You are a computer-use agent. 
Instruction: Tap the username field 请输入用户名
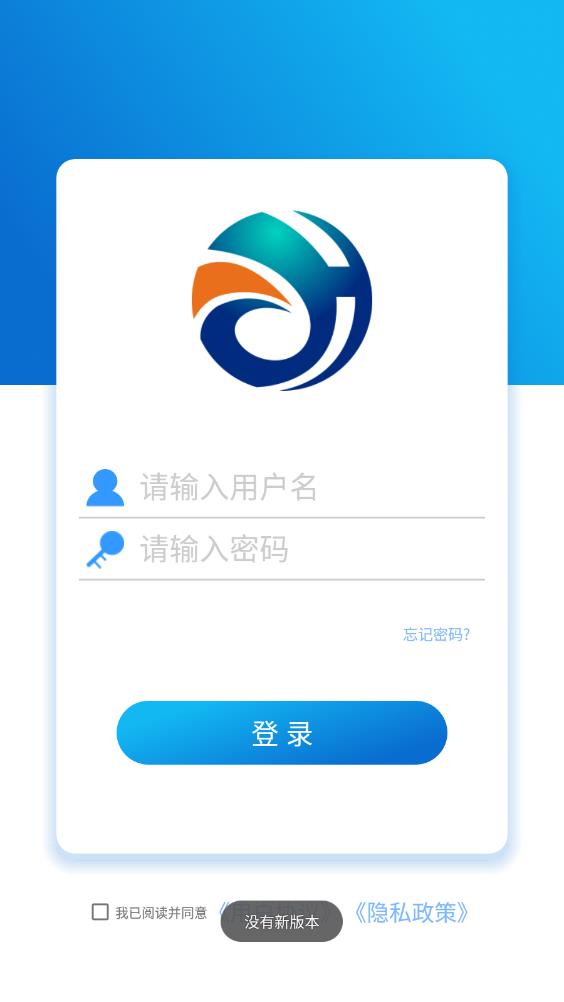310,488
